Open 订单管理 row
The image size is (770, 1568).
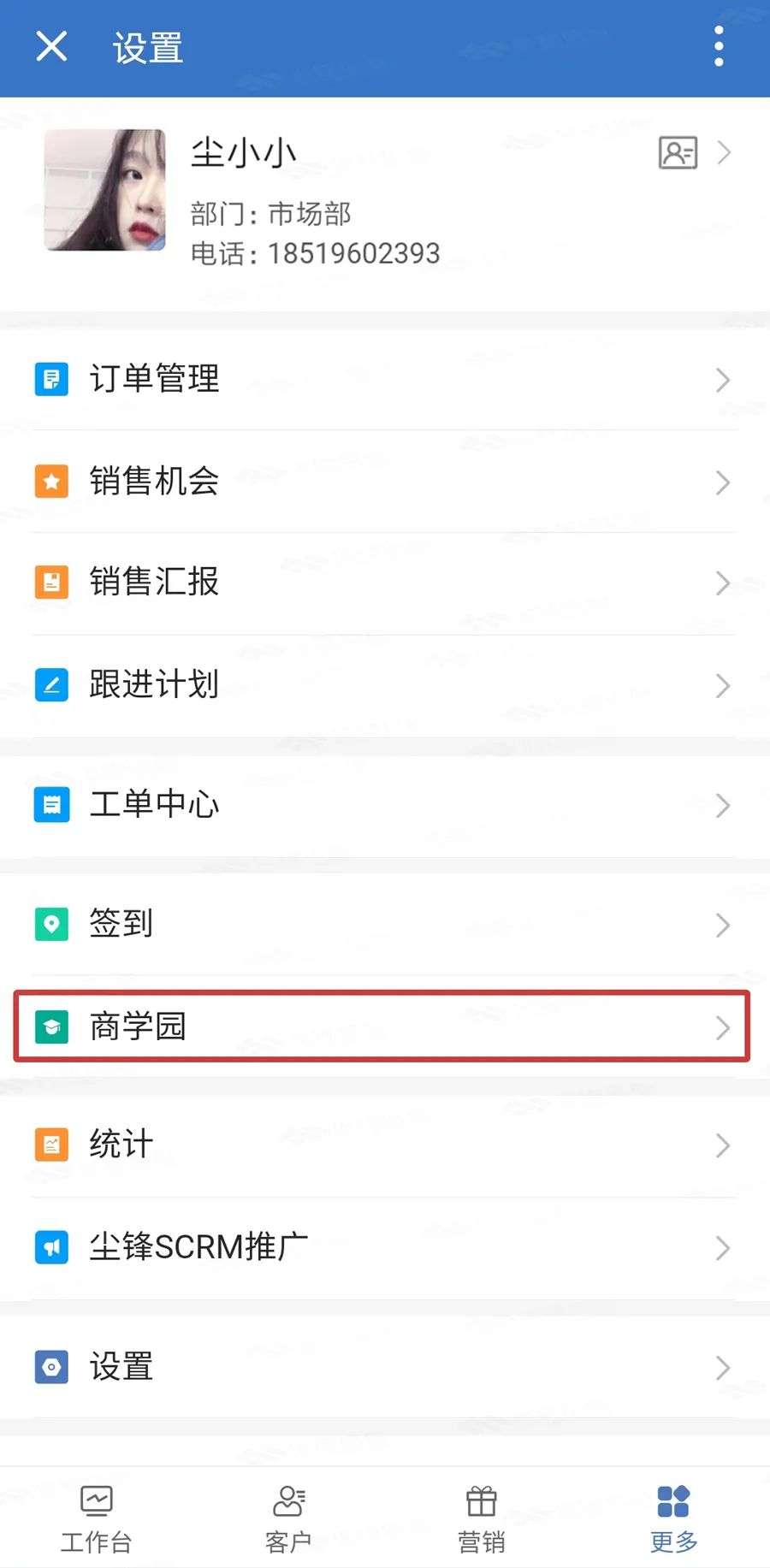385,379
